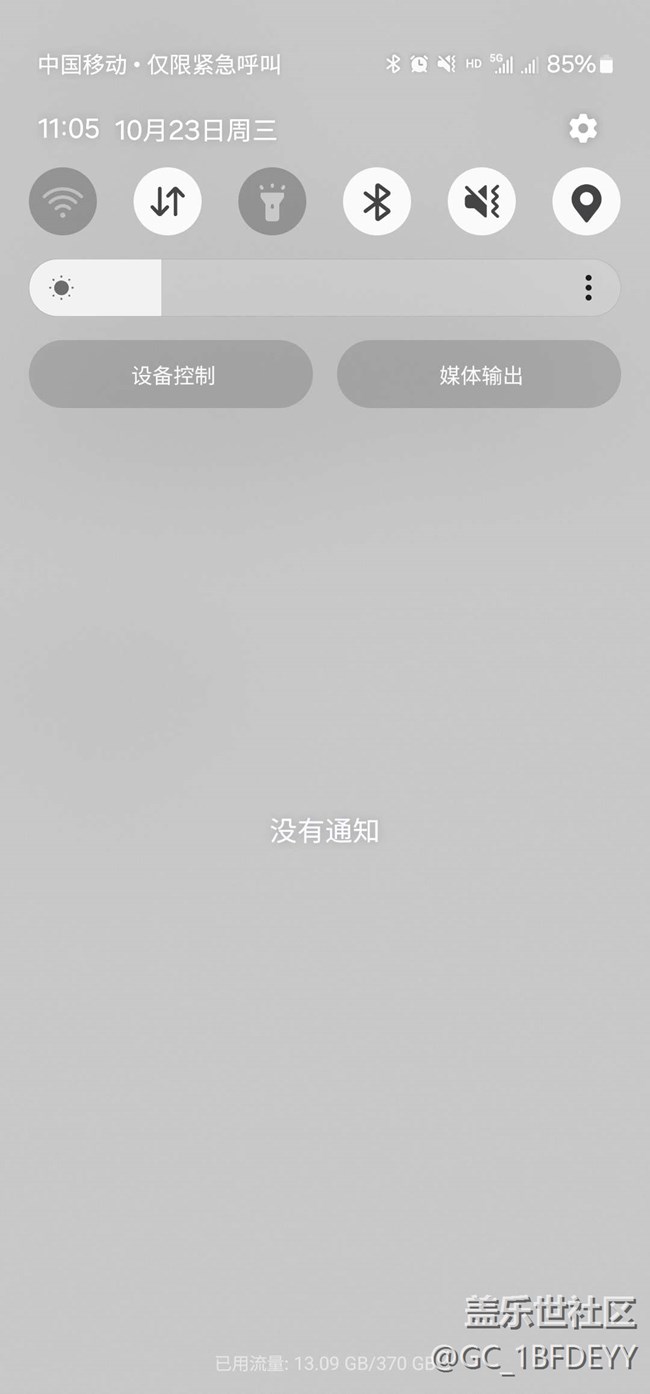This screenshot has width=650, height=1394.
Task: Turn on the Wi-Fi quick toggle
Action: tap(63, 201)
